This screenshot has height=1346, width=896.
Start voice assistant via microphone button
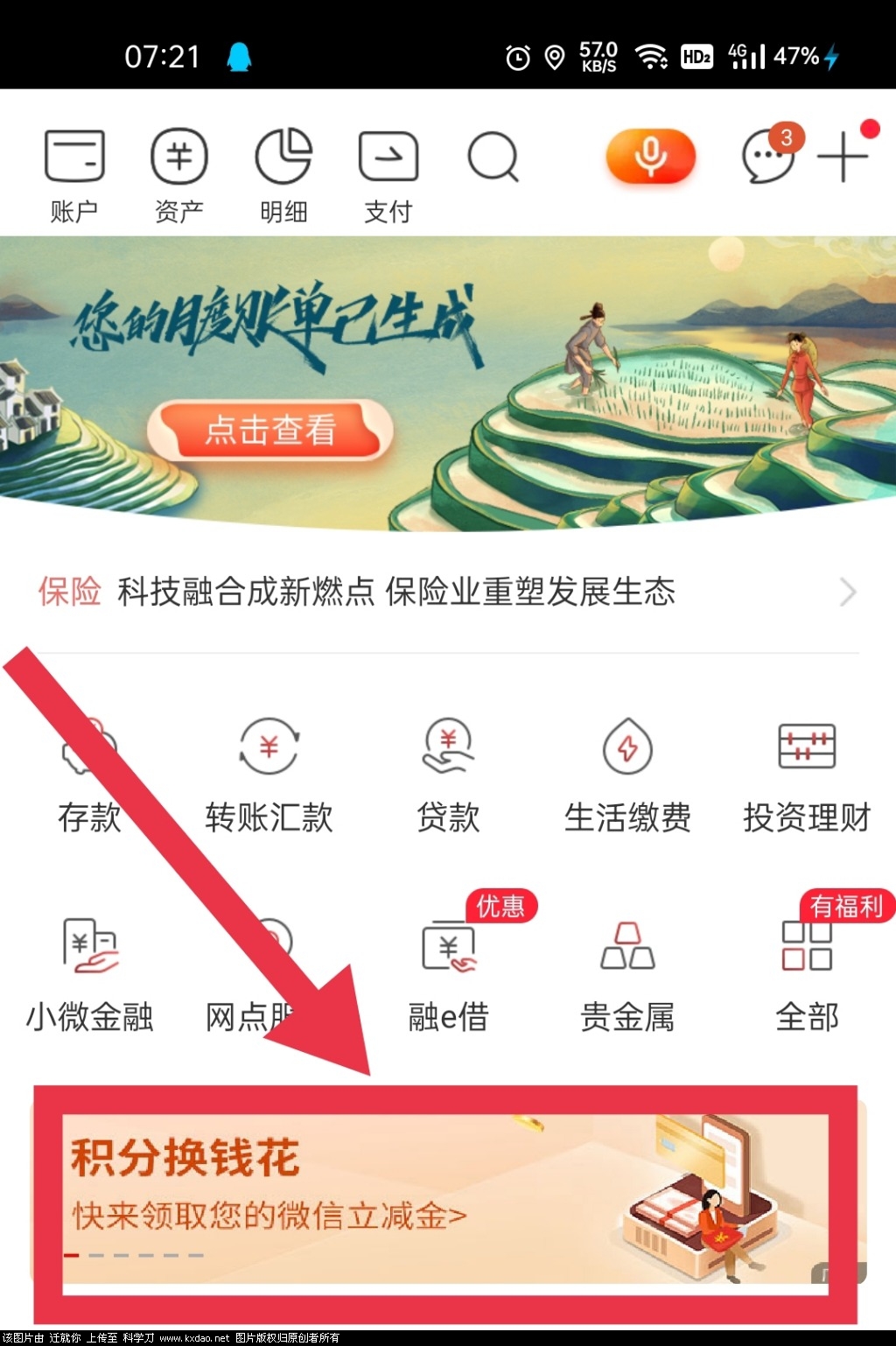coord(650,158)
